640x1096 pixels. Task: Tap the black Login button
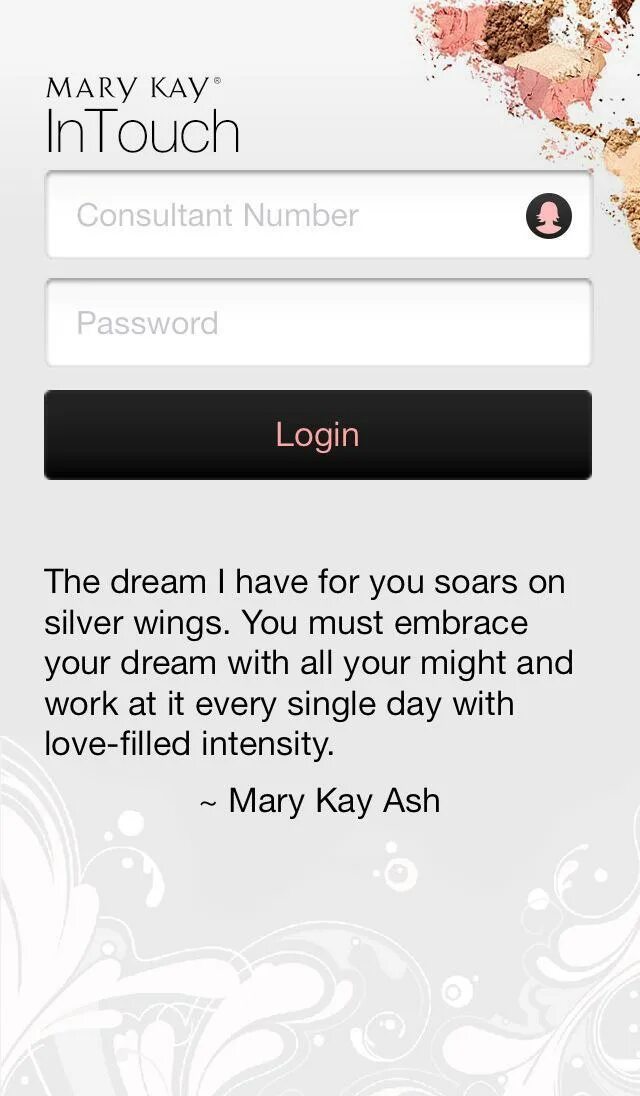coord(318,435)
